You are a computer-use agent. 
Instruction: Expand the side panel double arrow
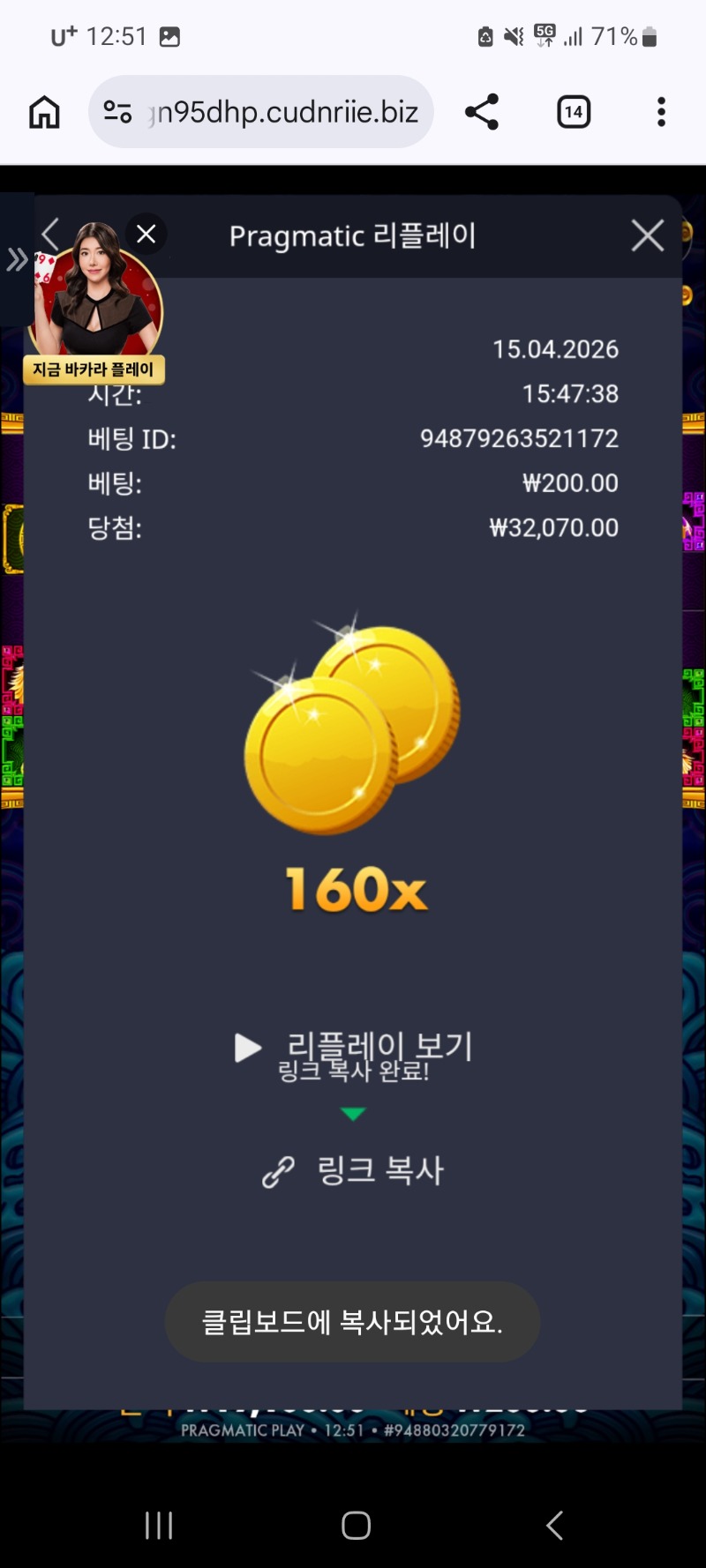[x=17, y=259]
